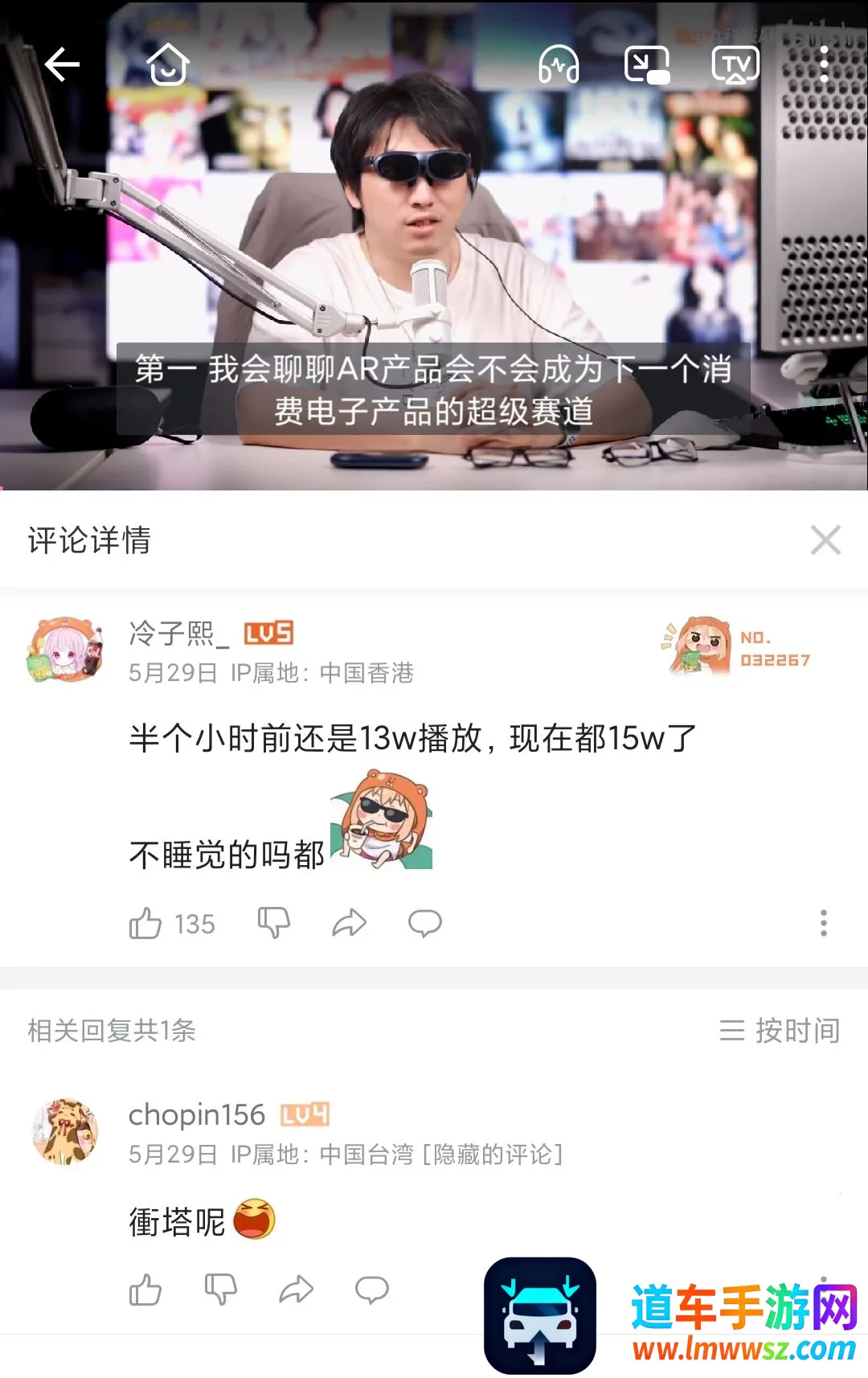
Task: Reply to chopin156's comment
Action: [371, 1290]
